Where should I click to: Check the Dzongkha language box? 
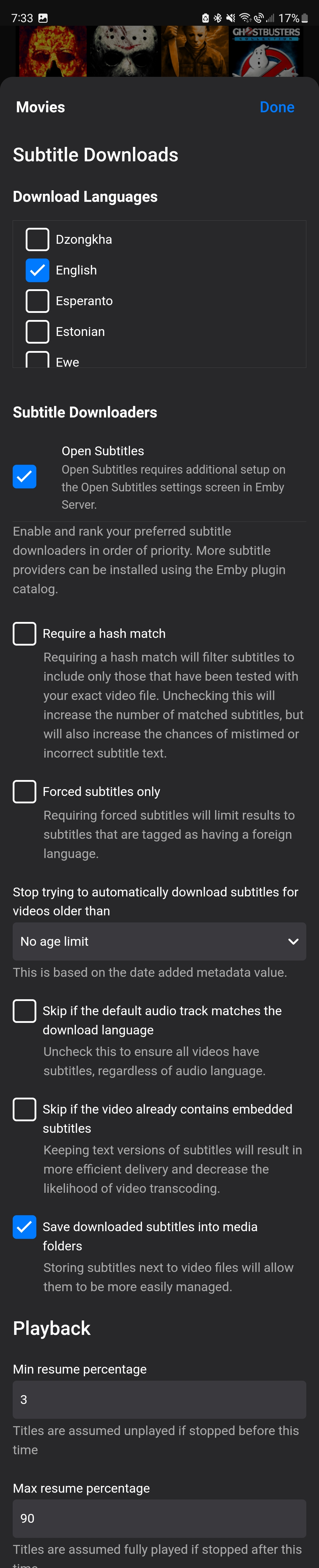(37, 239)
